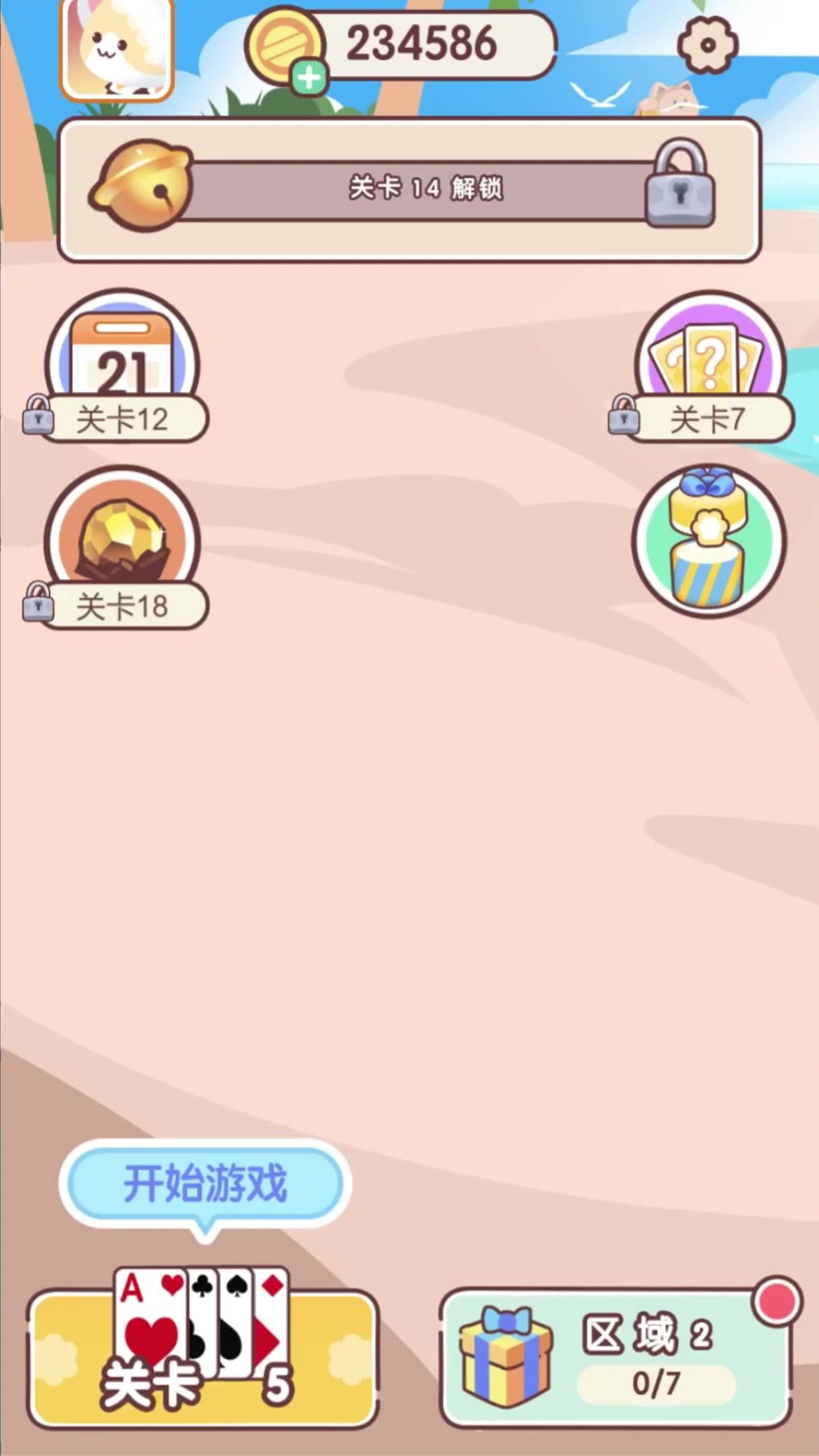Tap the 开始游戏 speech bubble
The image size is (819, 1456).
(x=205, y=1183)
